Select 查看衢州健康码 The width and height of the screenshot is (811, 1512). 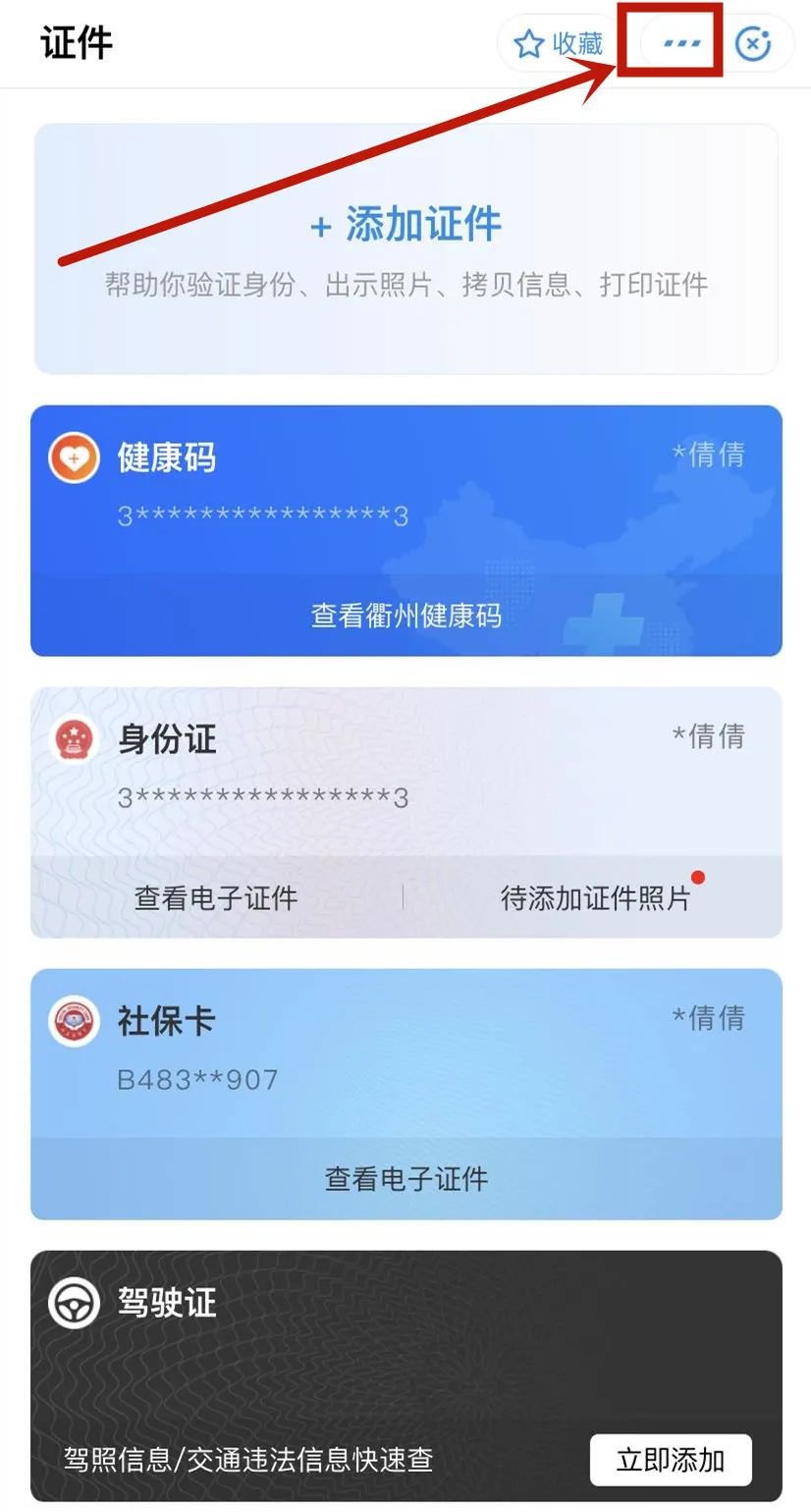[405, 616]
